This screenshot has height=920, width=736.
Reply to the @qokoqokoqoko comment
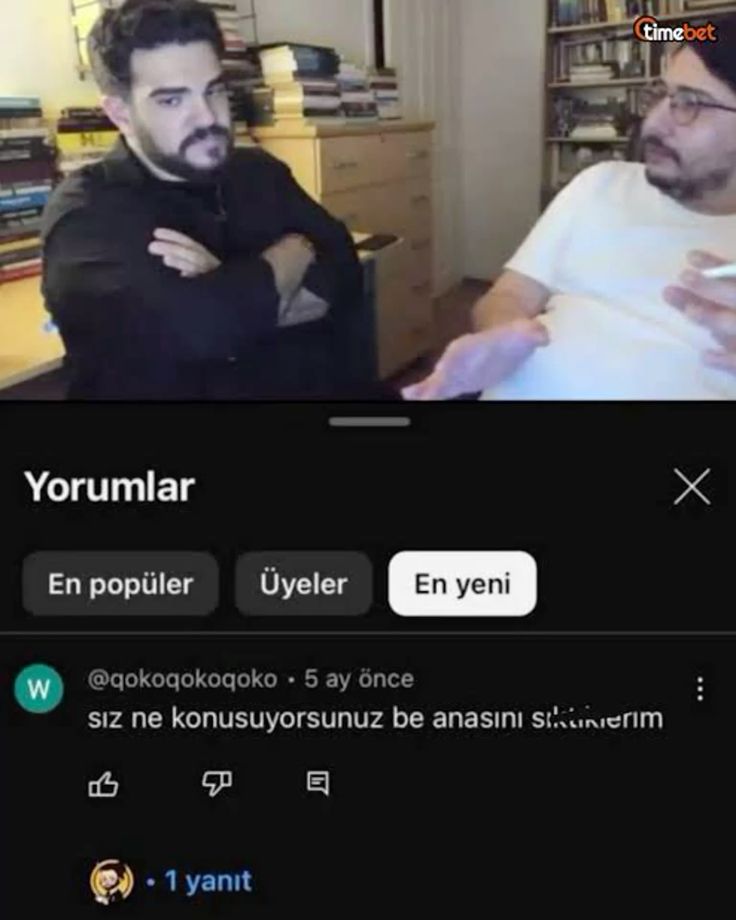(x=317, y=785)
